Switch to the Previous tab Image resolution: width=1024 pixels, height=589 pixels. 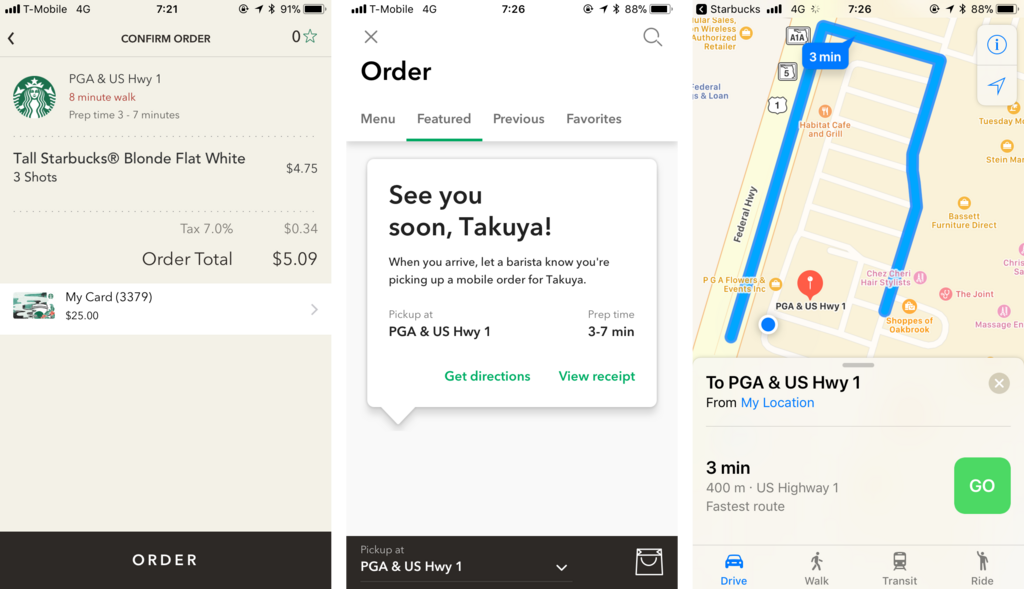tap(519, 119)
